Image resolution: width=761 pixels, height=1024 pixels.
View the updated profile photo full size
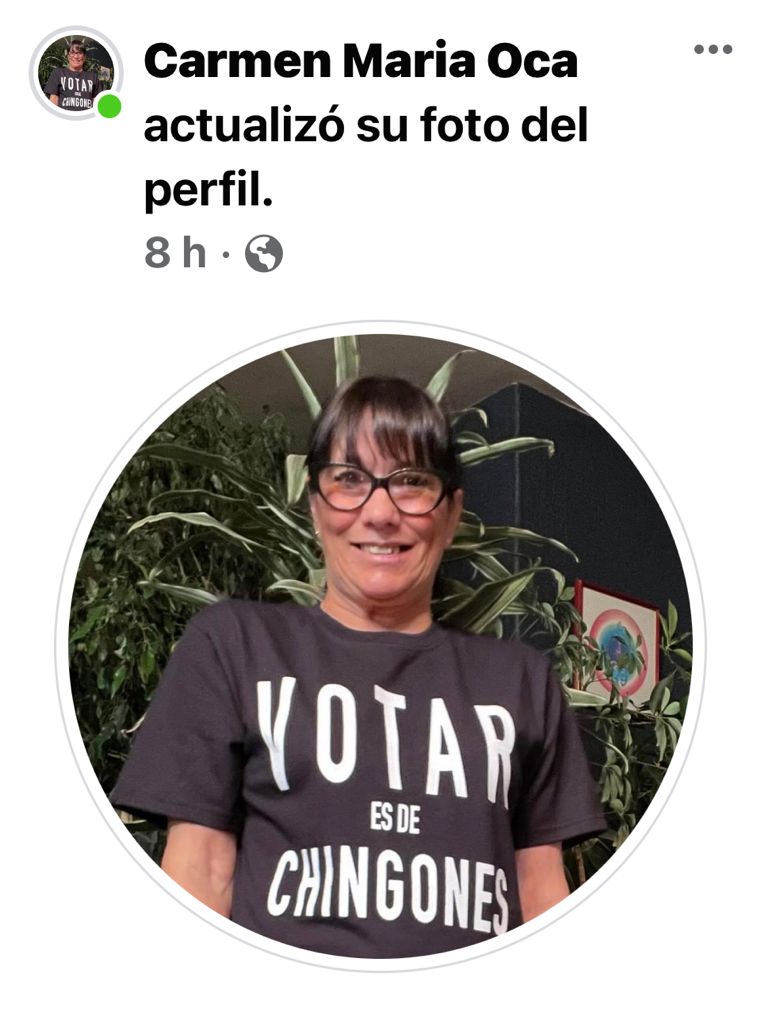(380, 645)
